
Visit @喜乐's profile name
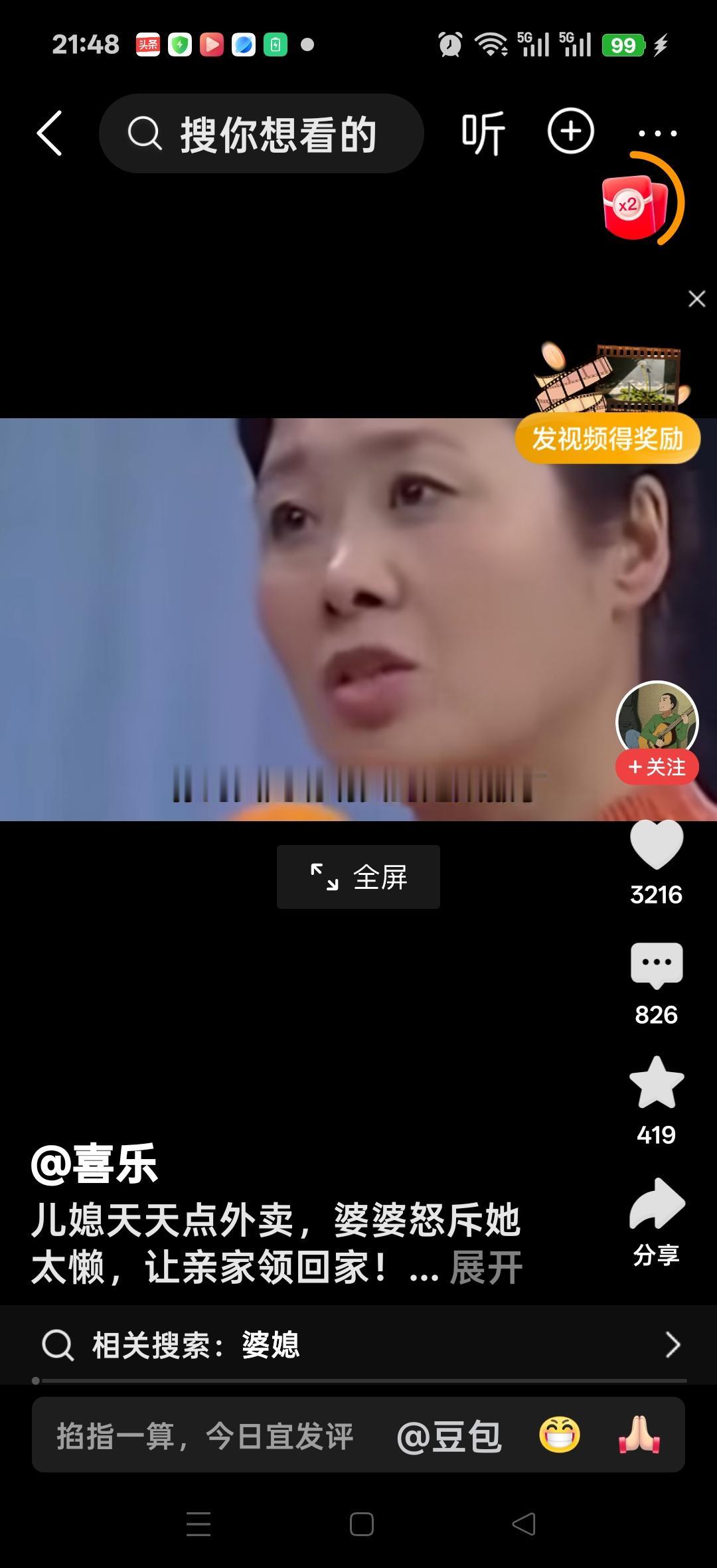95,1164
